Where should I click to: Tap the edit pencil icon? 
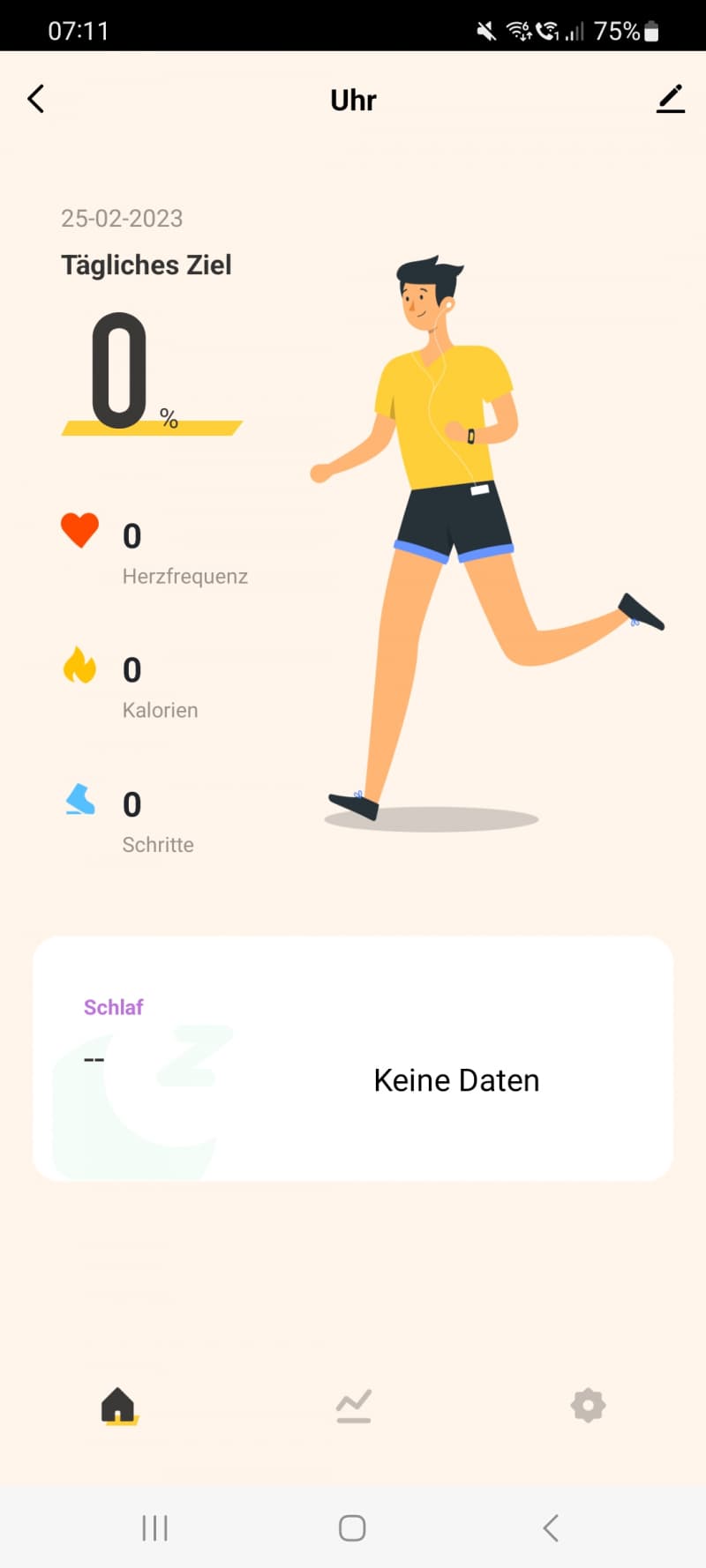(671, 99)
